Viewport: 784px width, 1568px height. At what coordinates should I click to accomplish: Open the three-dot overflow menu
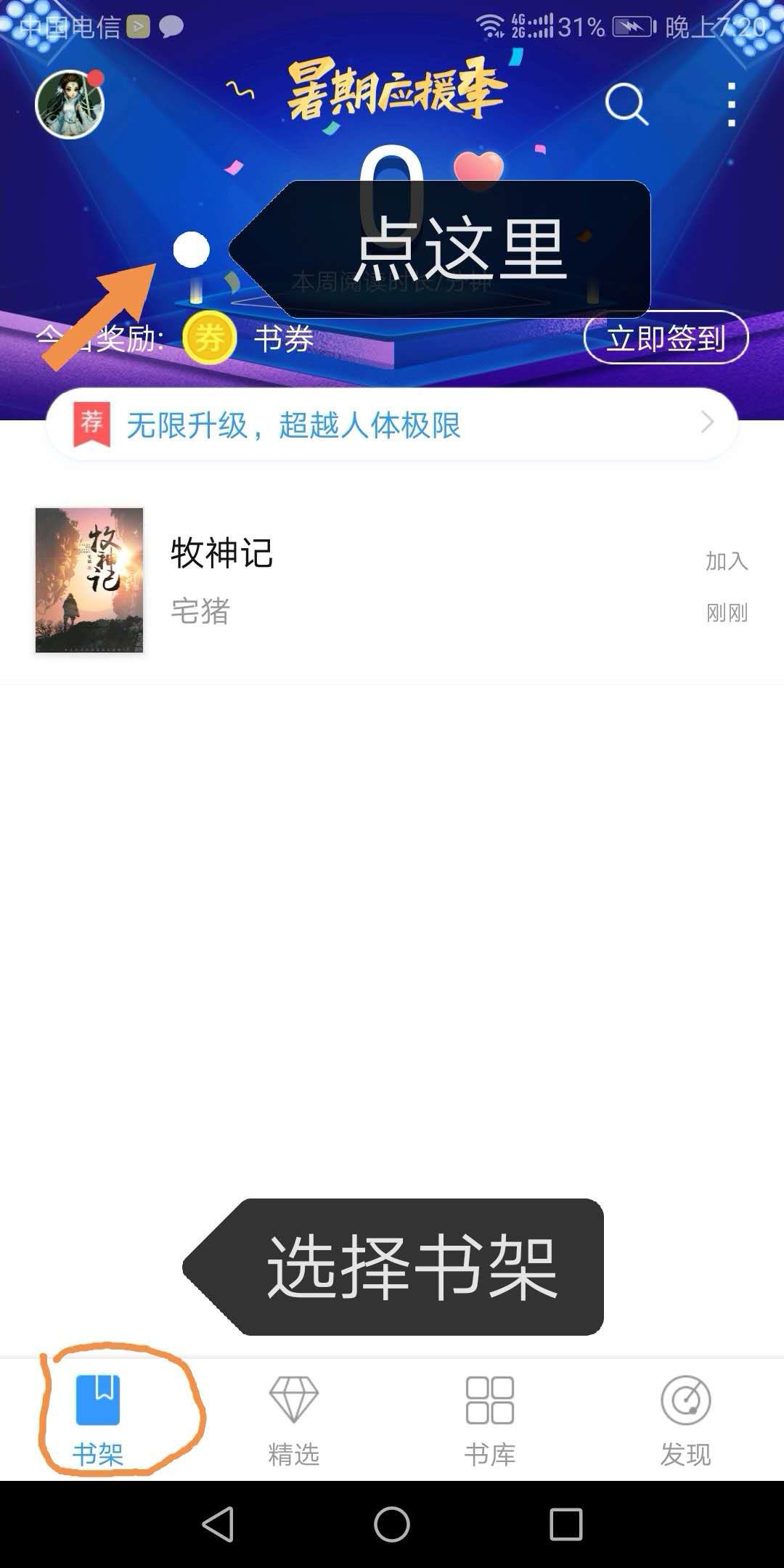pyautogui.click(x=731, y=105)
